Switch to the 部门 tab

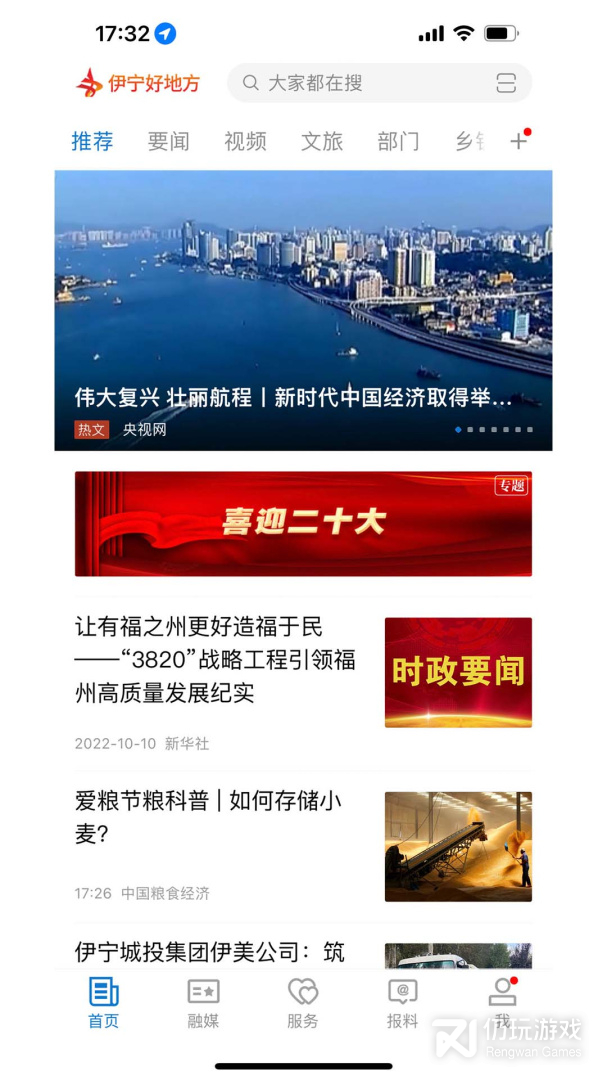click(398, 141)
